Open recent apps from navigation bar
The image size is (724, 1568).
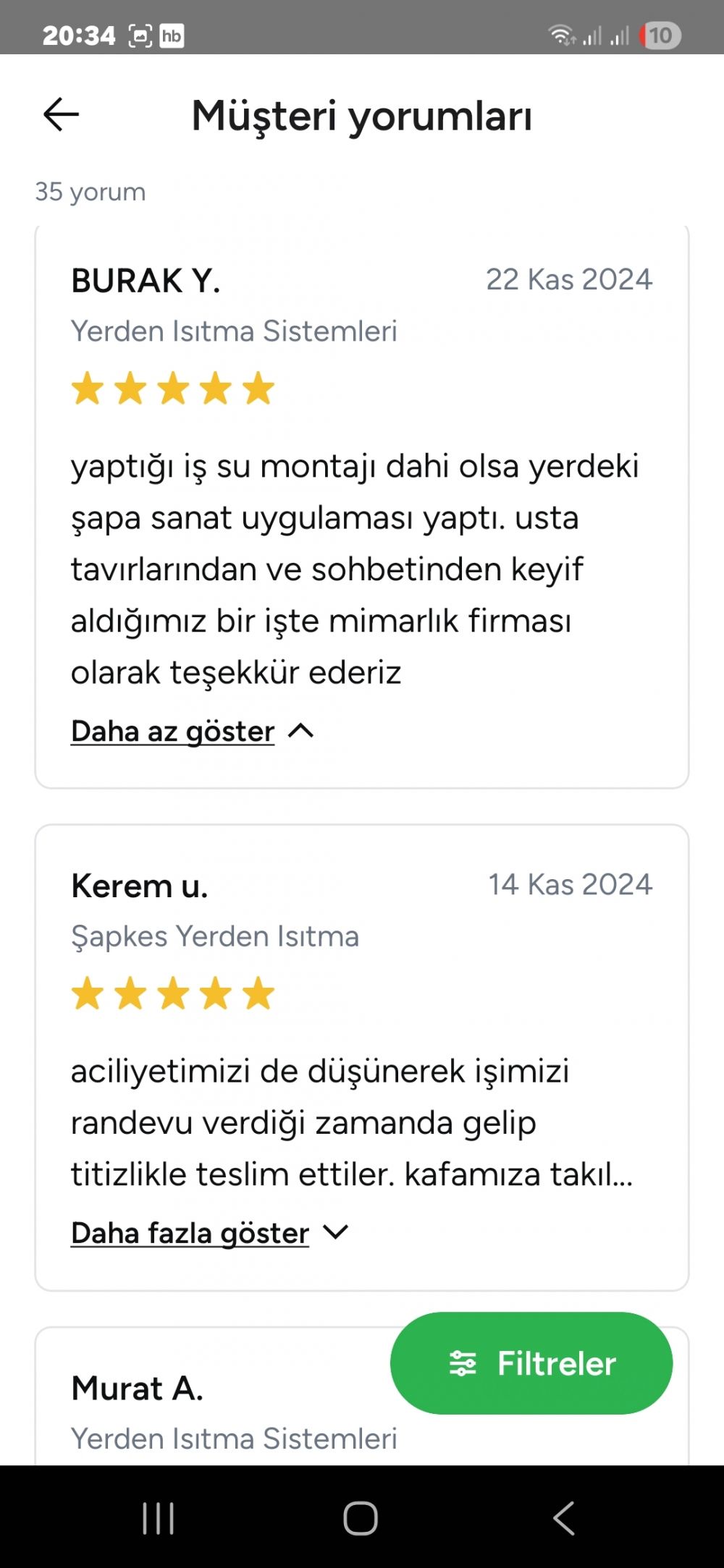pos(158,1517)
